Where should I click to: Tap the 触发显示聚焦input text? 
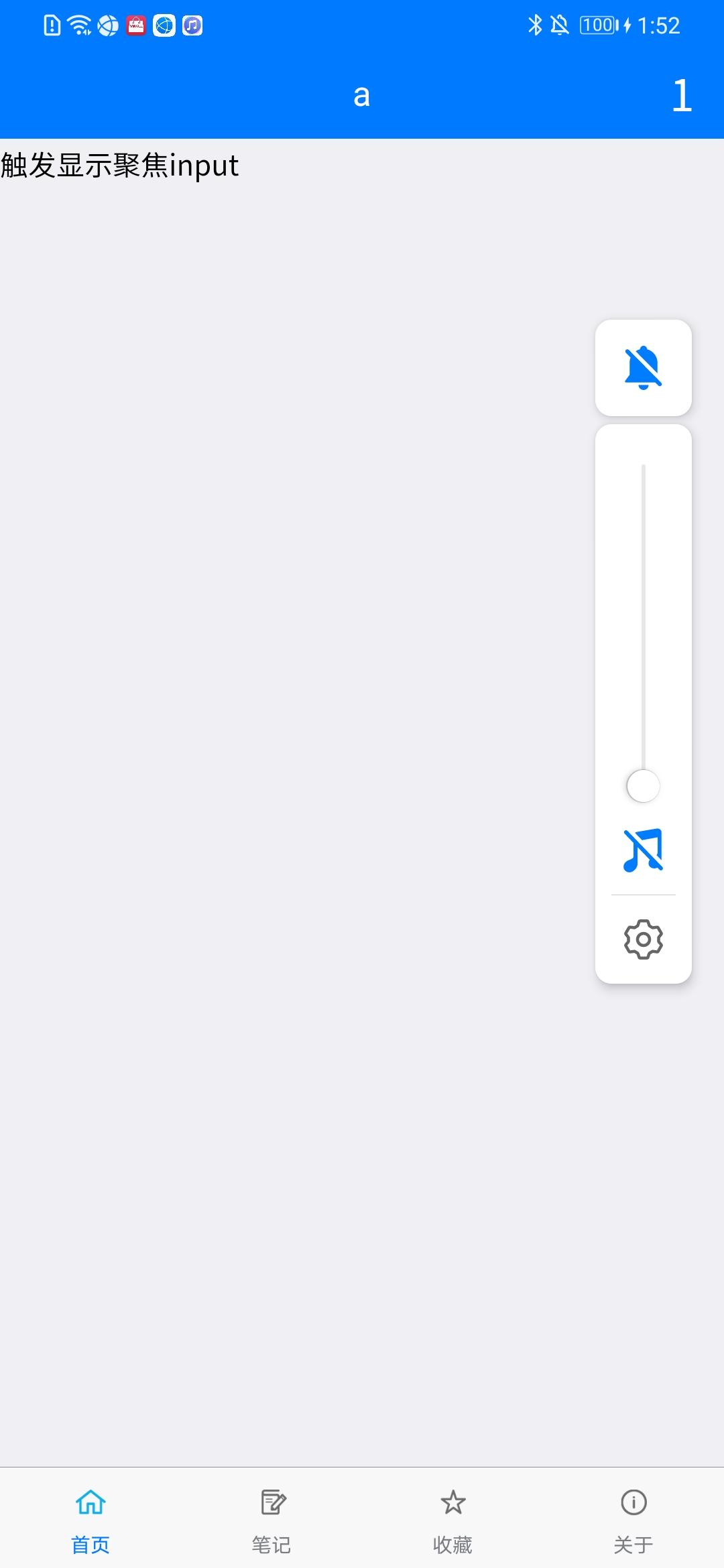120,166
